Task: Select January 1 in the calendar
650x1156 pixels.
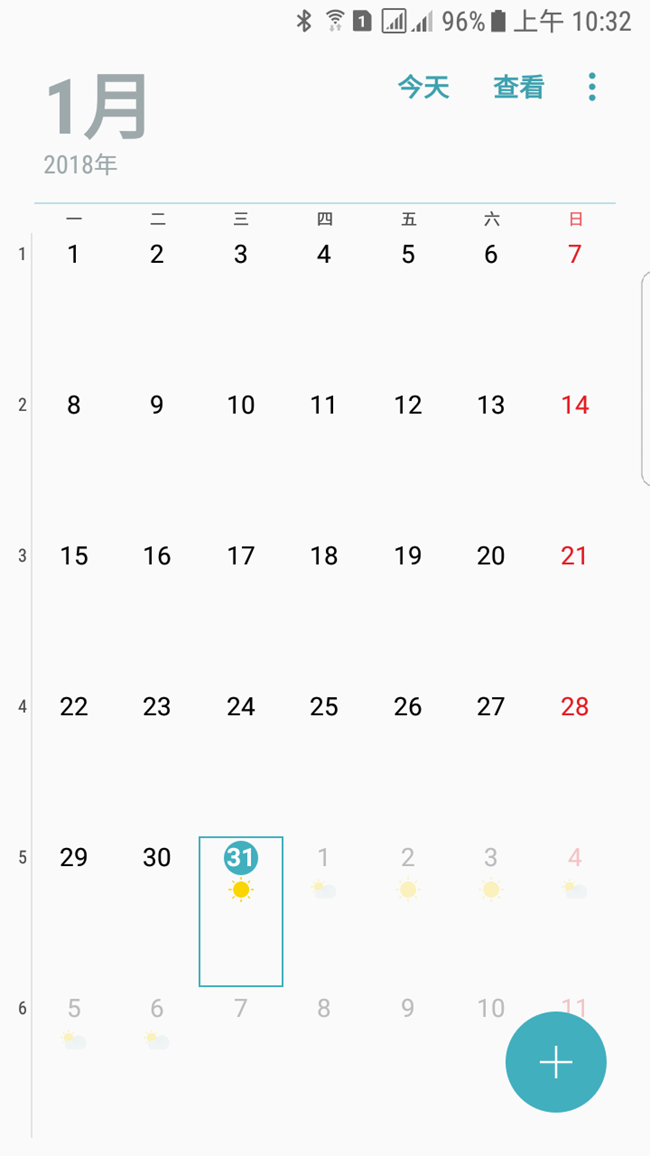Action: pos(74,255)
